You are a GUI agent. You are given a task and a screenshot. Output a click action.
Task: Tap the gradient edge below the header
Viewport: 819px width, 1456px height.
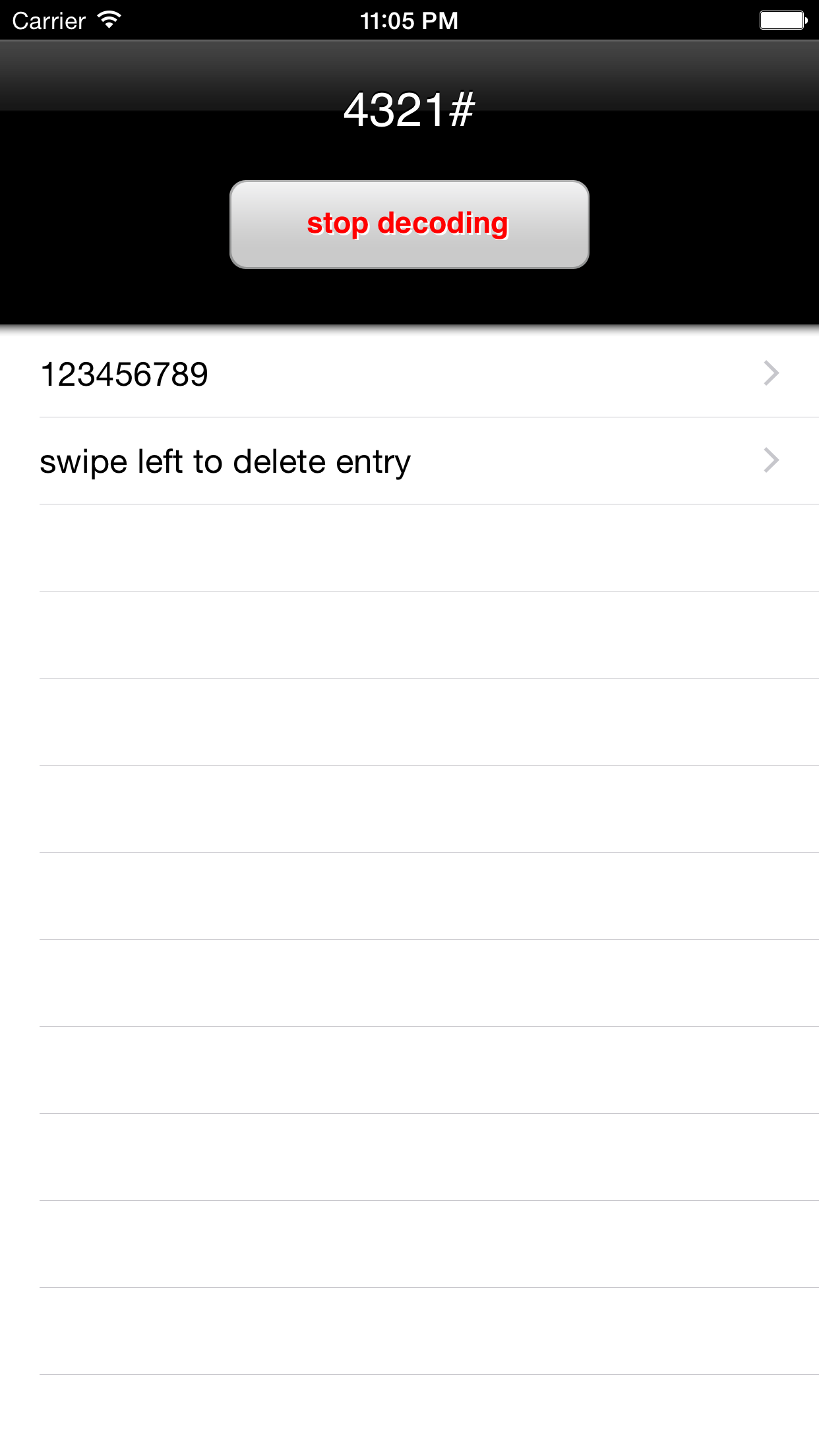tap(409, 325)
